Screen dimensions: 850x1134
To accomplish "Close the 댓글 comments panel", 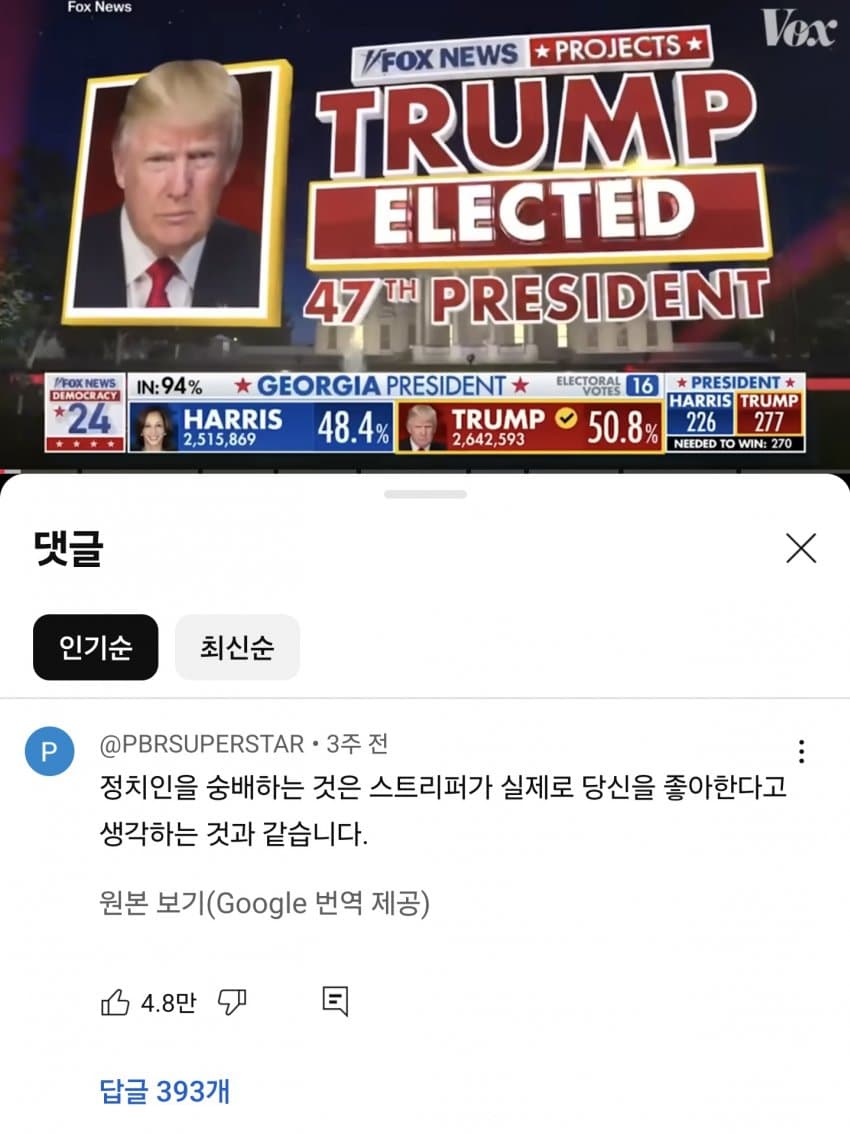I will point(801,548).
